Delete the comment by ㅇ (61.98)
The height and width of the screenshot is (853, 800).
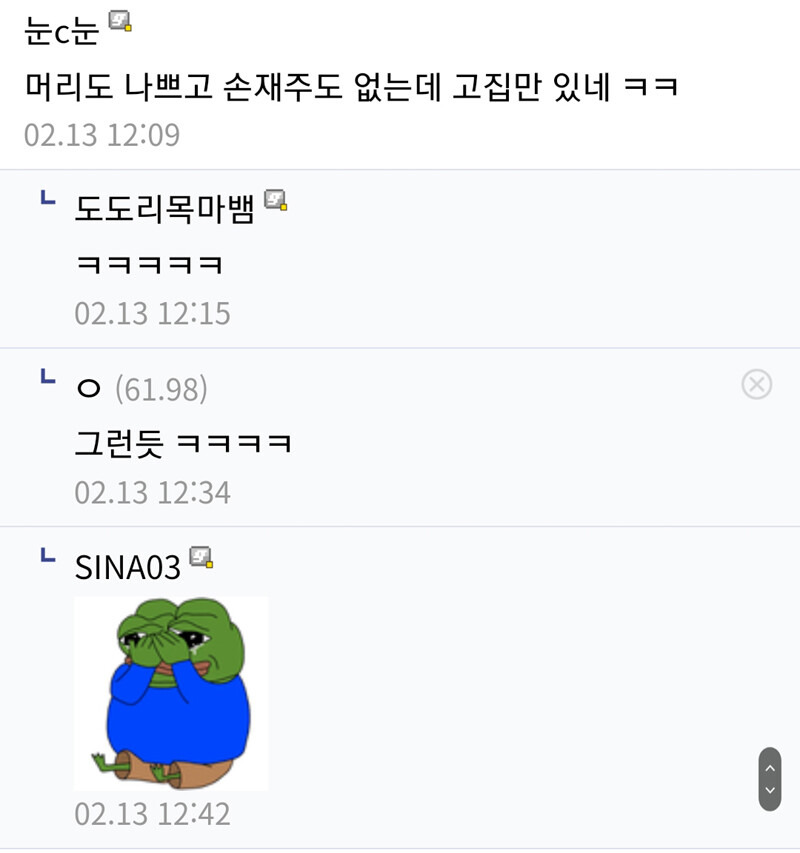(x=756, y=384)
